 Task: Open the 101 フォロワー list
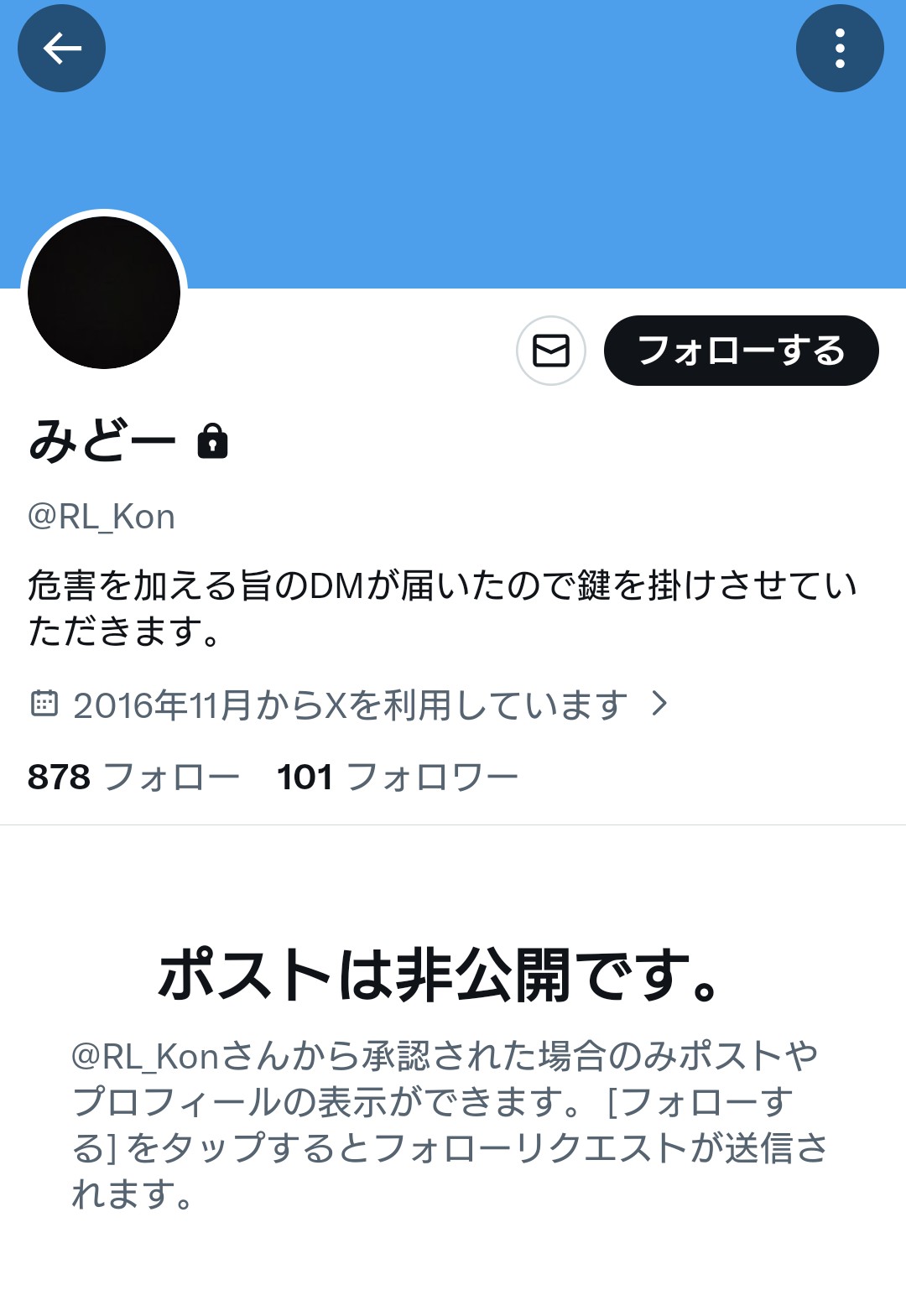click(x=397, y=777)
